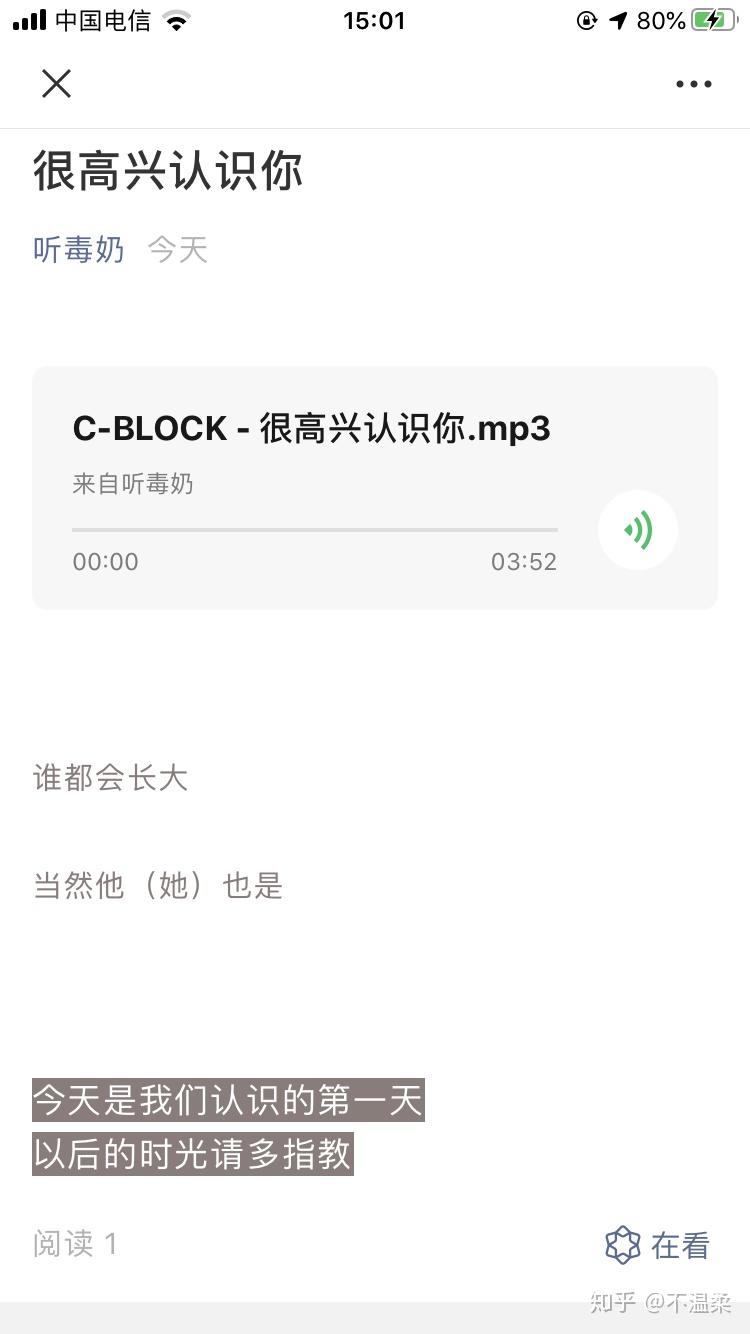Mark the article as 在看
The height and width of the screenshot is (1334, 750).
(x=658, y=1245)
